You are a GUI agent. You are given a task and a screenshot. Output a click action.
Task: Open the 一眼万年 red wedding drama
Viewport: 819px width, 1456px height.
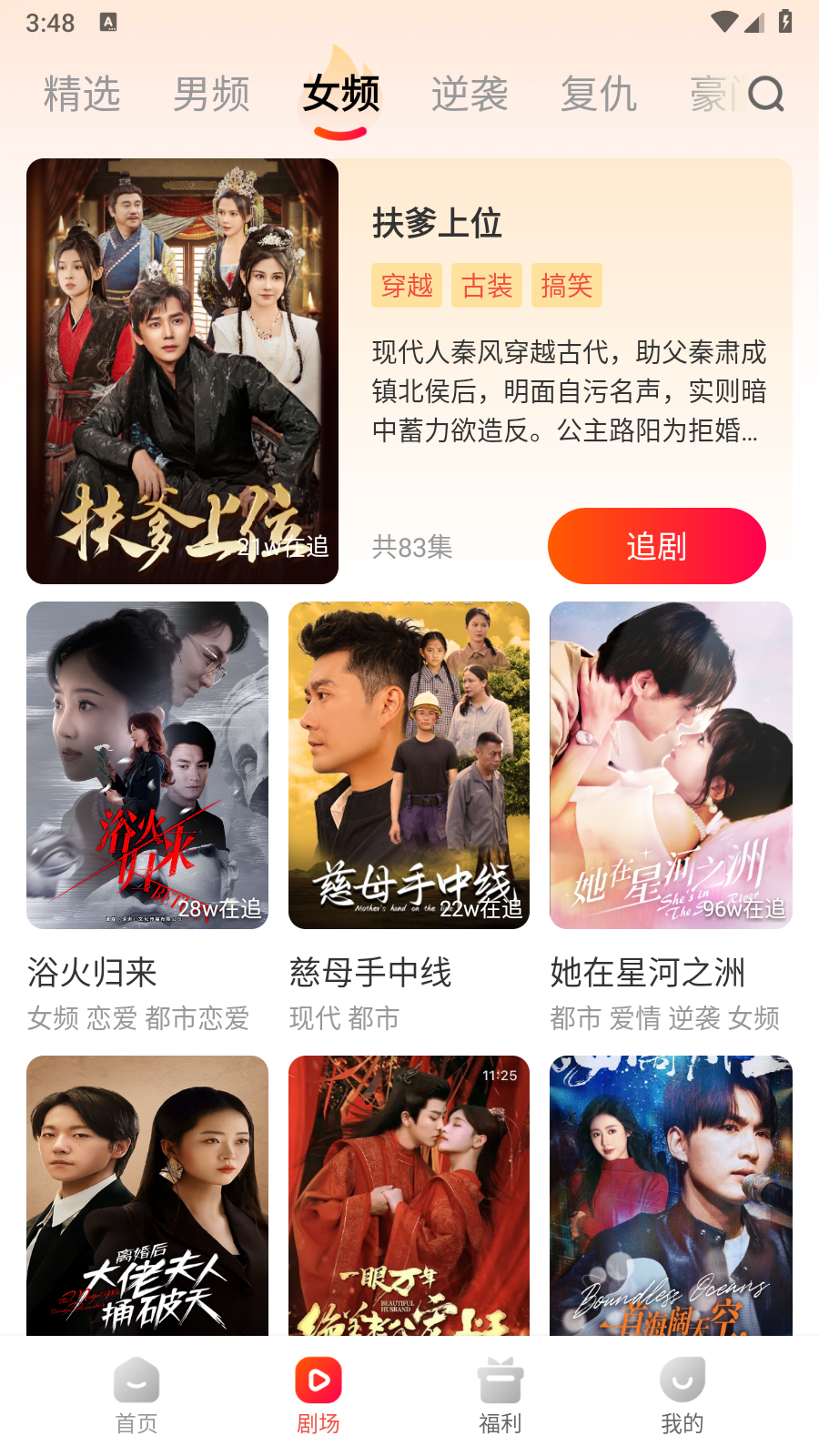click(409, 1194)
